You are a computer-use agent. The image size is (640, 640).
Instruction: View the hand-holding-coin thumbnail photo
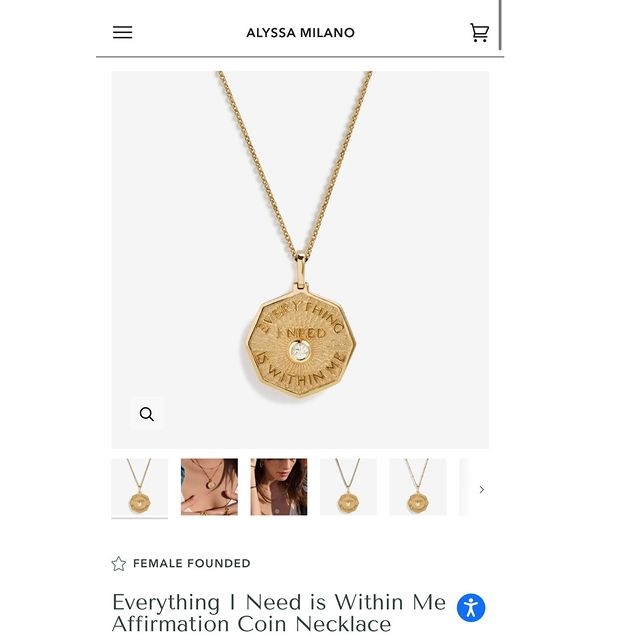point(209,487)
